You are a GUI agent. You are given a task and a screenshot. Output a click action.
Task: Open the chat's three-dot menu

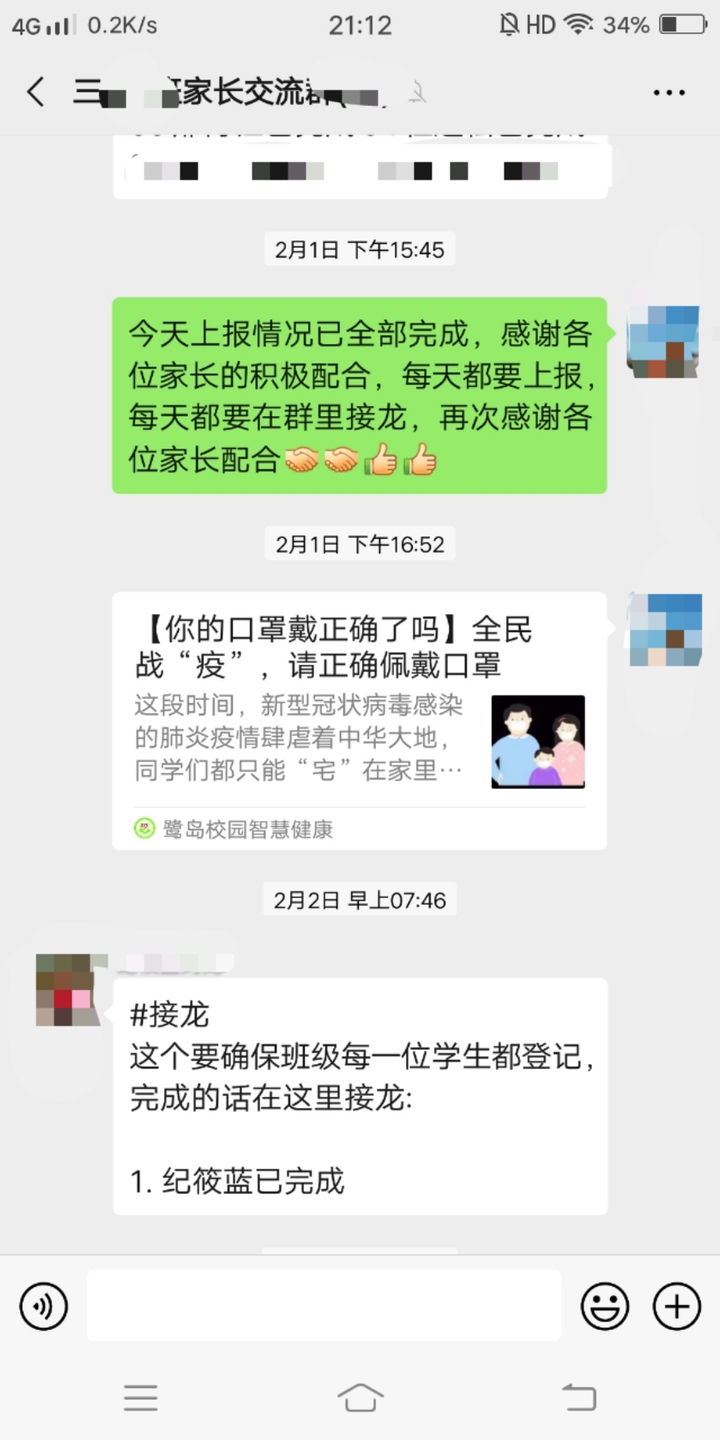point(669,92)
